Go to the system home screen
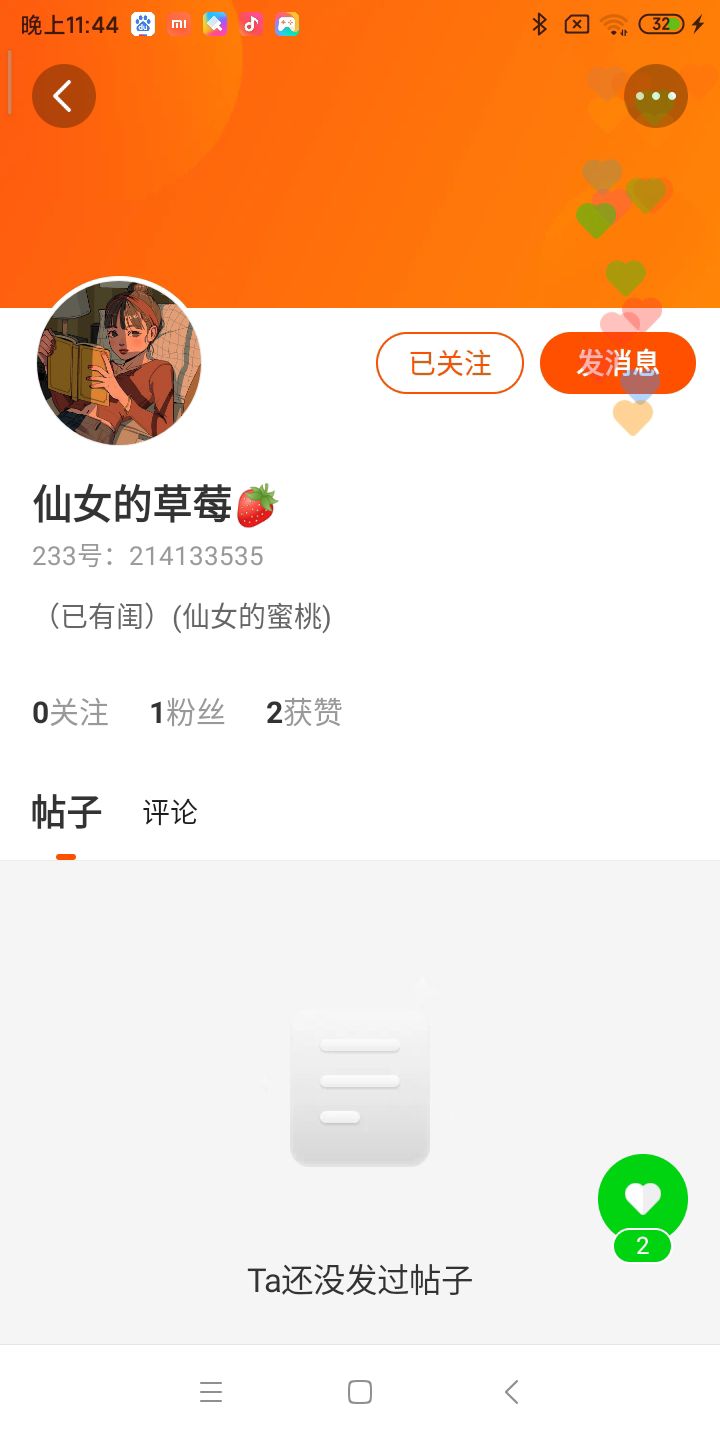720x1440 pixels. pyautogui.click(x=360, y=1392)
